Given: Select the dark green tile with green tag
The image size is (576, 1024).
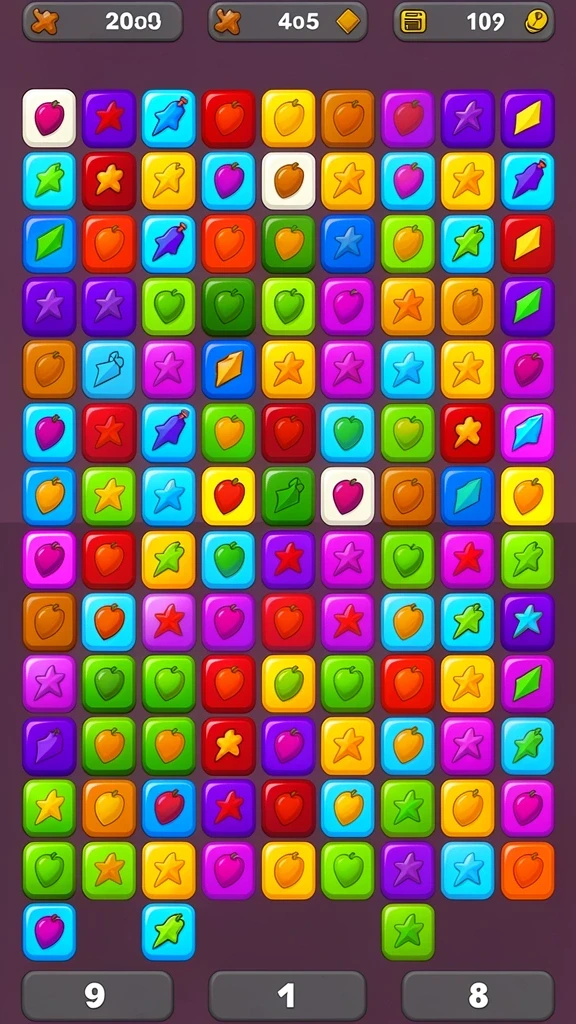Looking at the screenshot, I should 288,496.
